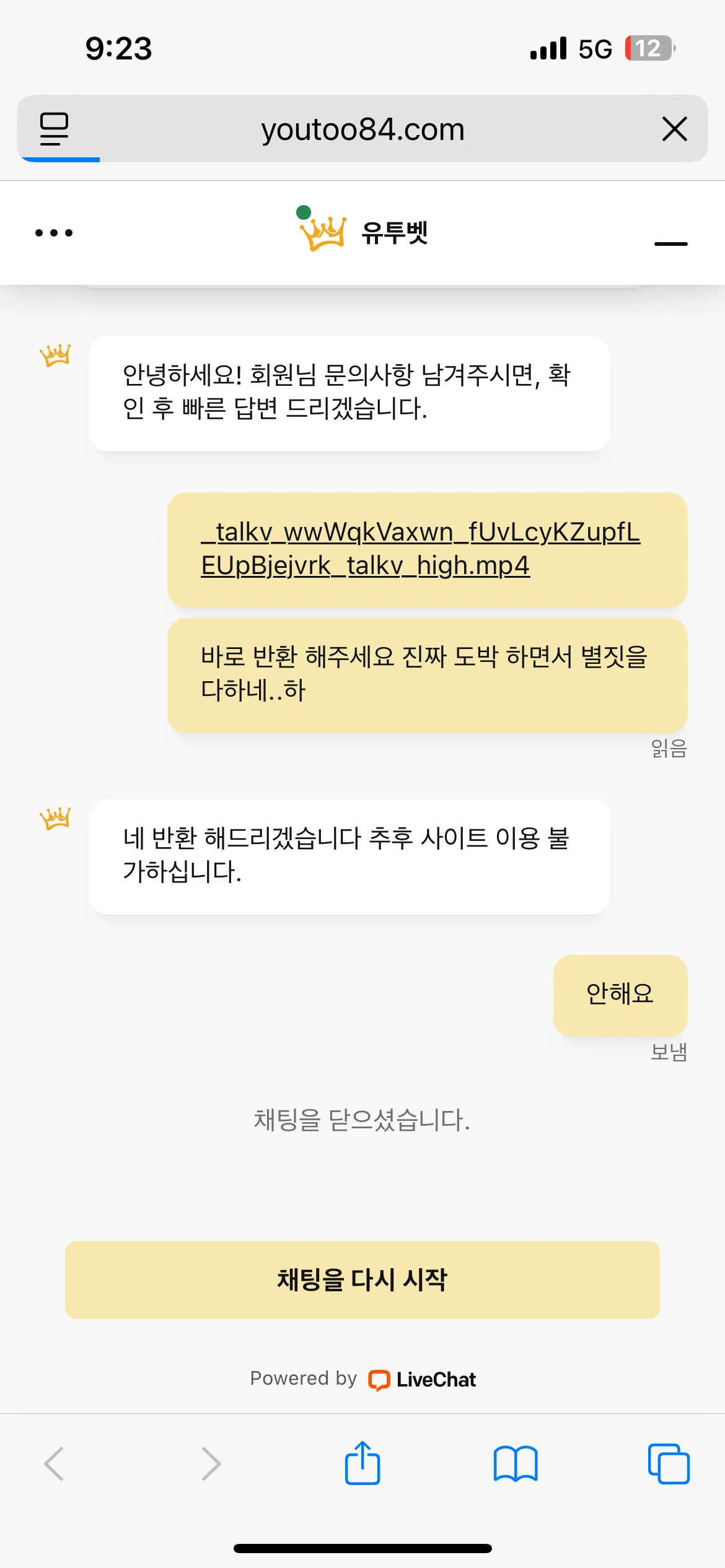Show all open tabs
725x1568 pixels.
pyautogui.click(x=669, y=1464)
